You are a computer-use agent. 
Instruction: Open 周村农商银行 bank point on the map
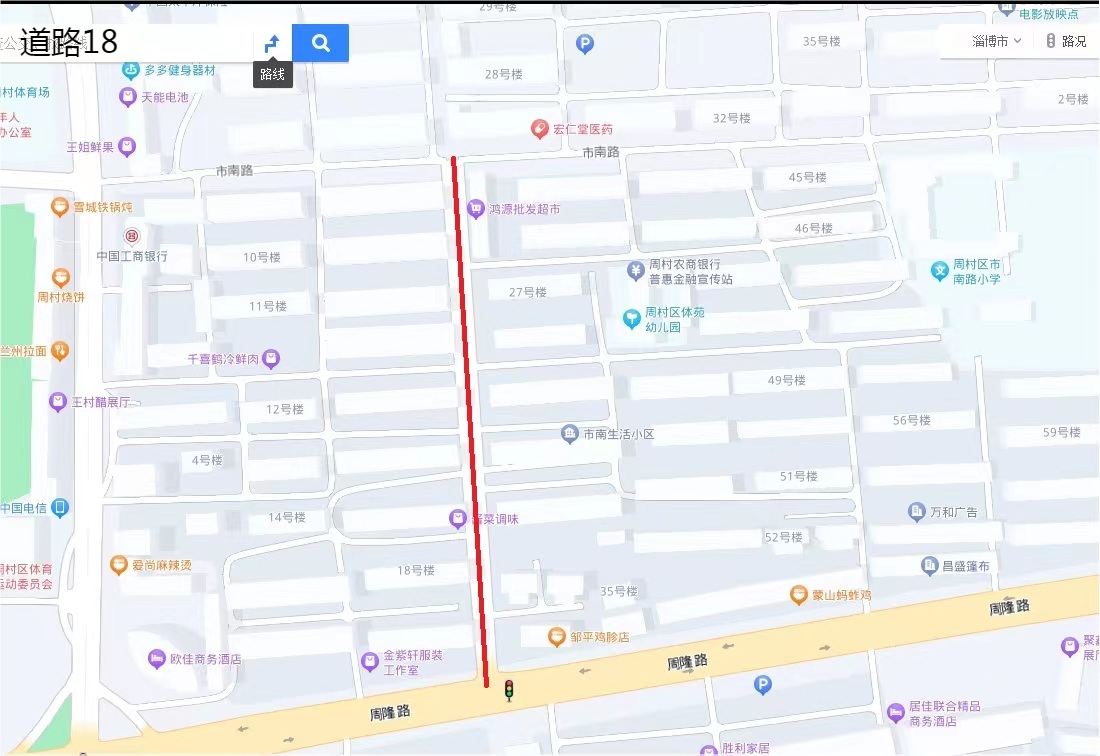[635, 269]
